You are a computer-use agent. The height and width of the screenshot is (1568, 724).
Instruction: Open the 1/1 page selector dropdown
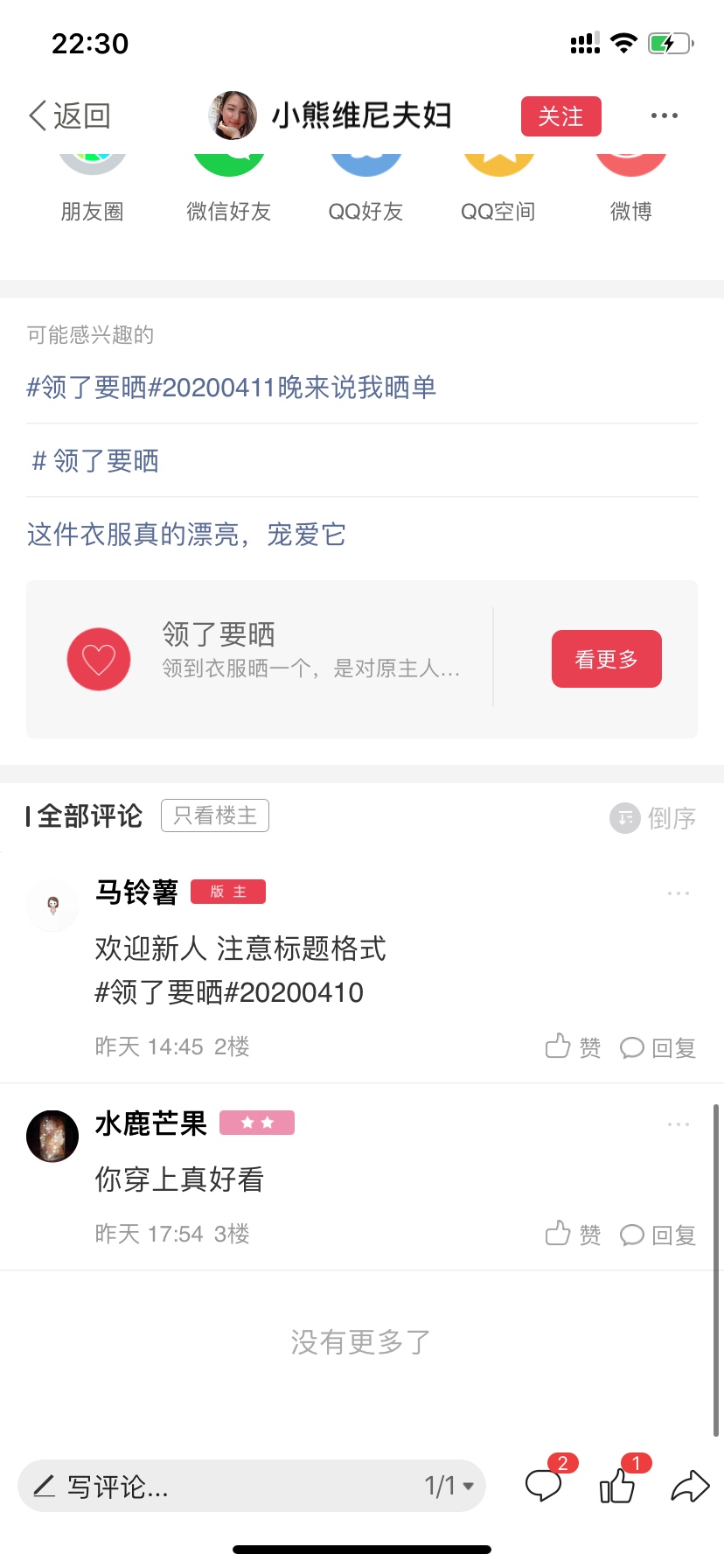[449, 1486]
